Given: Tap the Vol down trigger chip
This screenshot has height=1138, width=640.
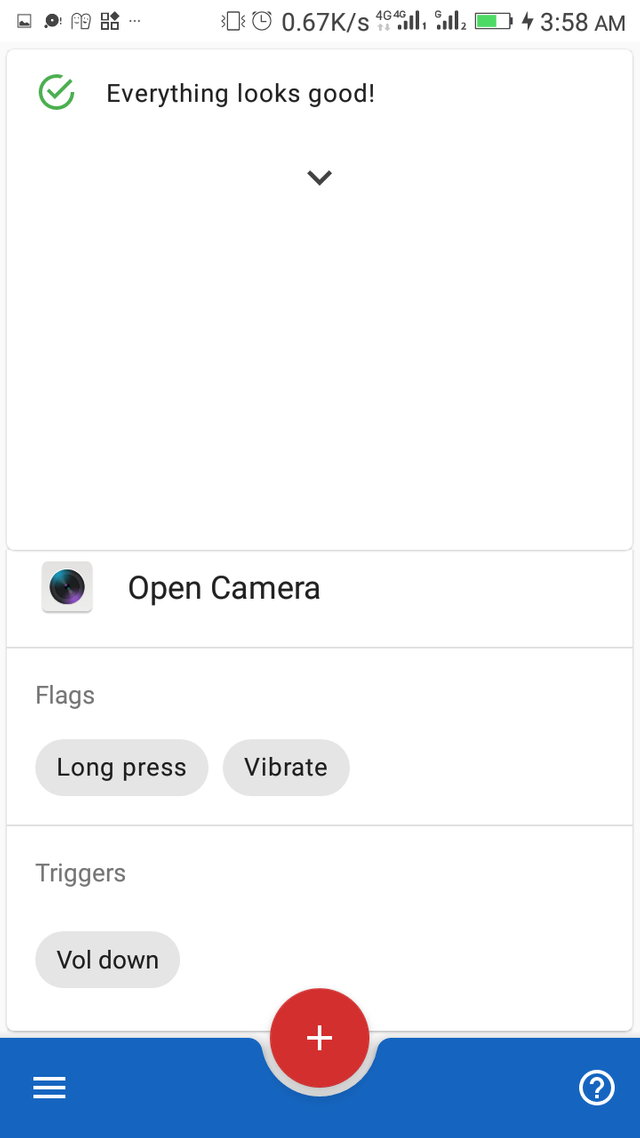Looking at the screenshot, I should 107,959.
